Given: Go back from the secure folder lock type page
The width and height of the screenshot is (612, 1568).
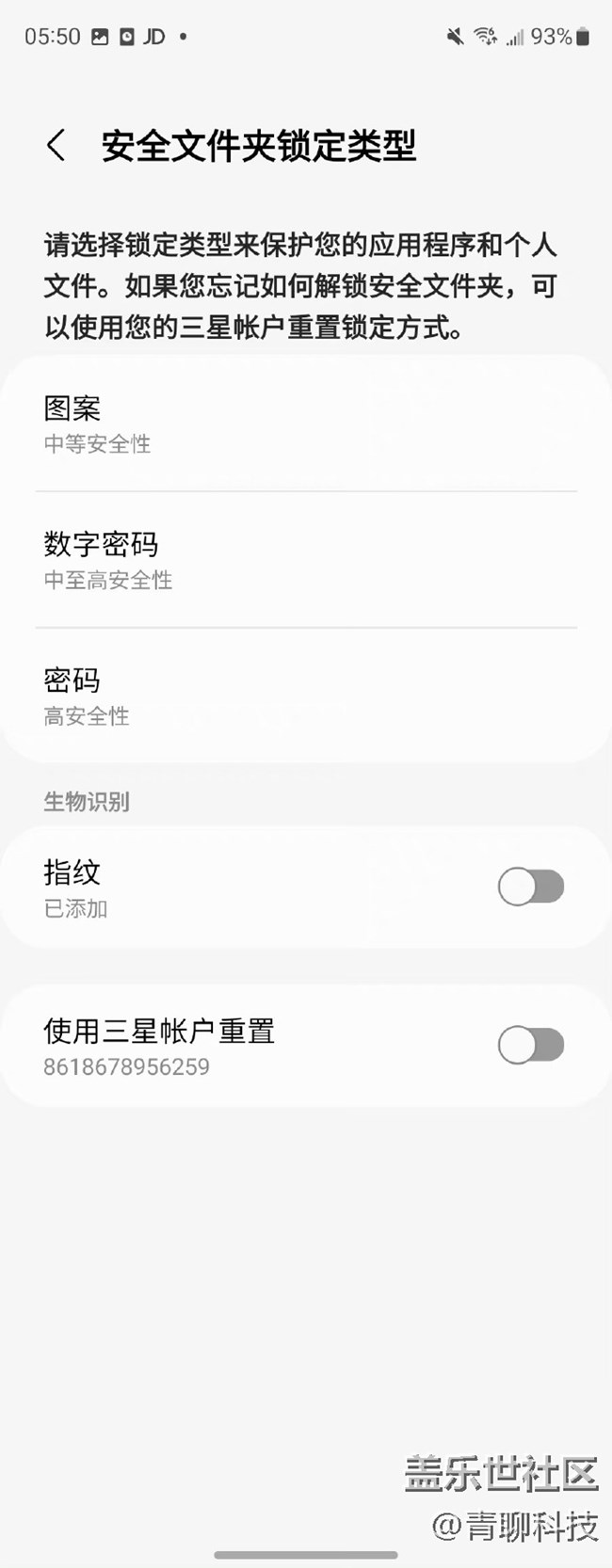Looking at the screenshot, I should point(56,146).
